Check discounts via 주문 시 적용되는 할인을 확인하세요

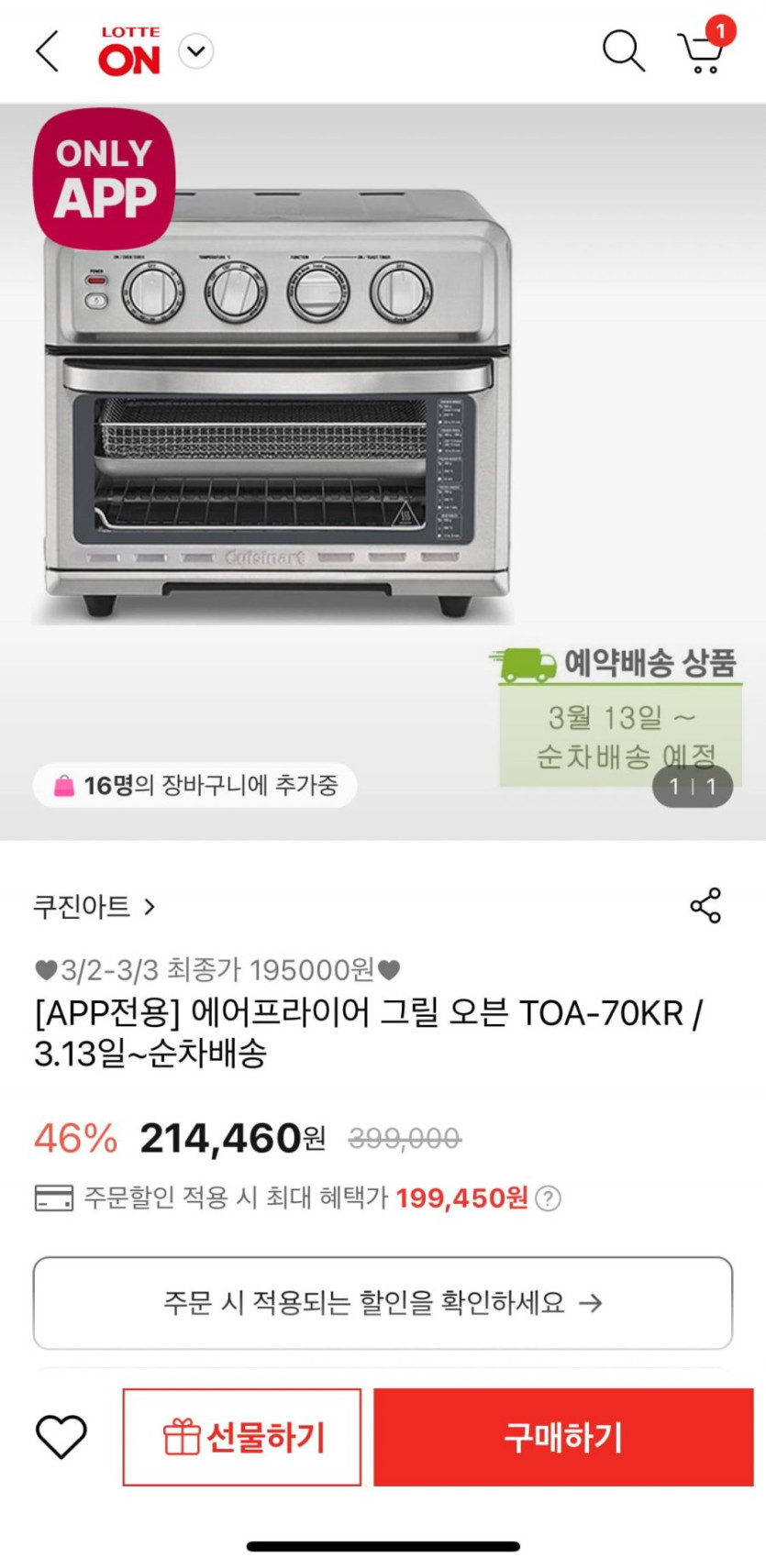click(x=383, y=1303)
